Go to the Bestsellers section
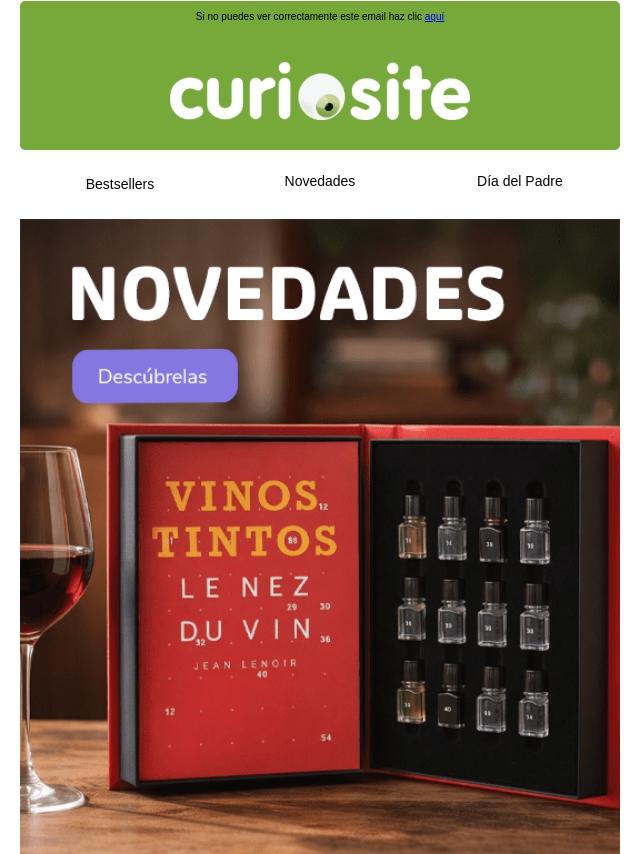640x854 pixels. 120,184
